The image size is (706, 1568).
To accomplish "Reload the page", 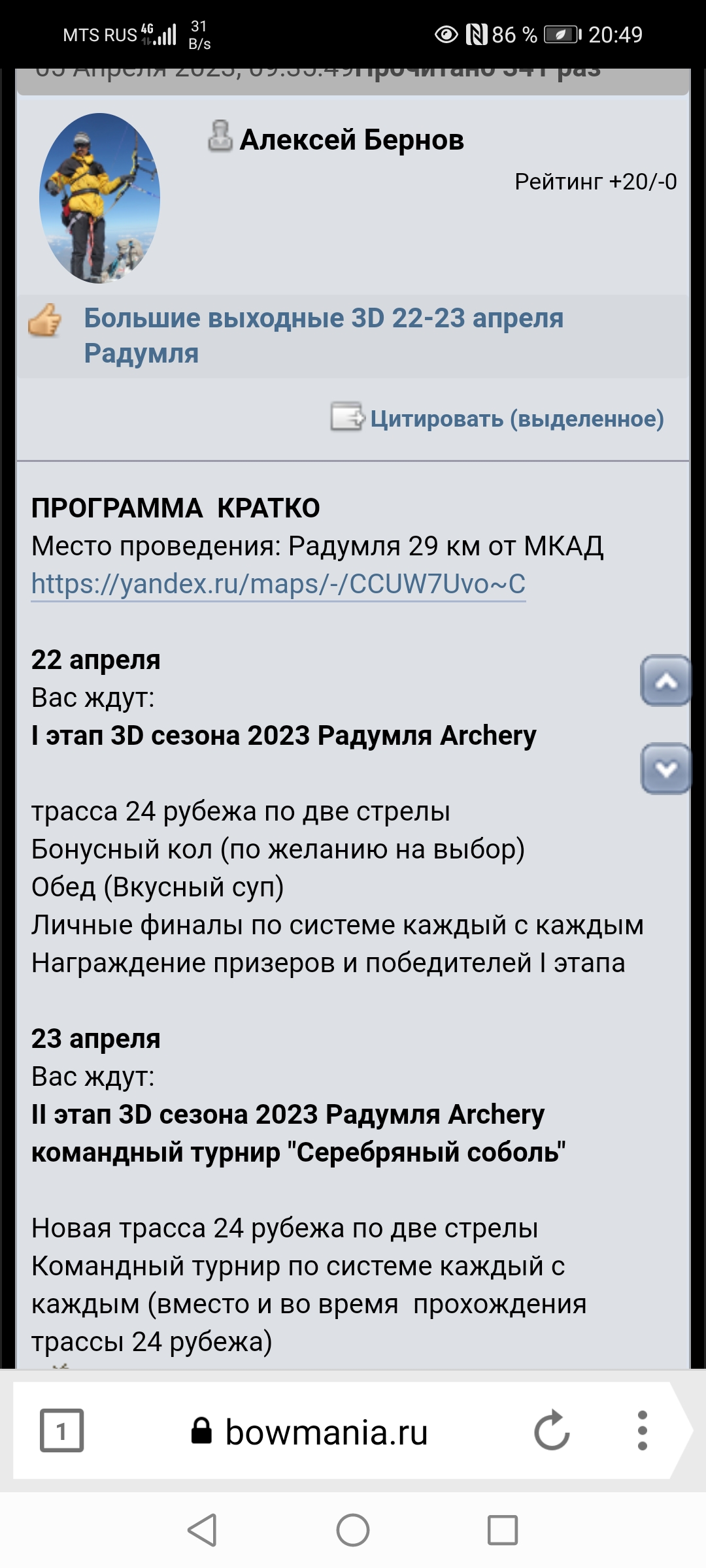I will coord(552,1431).
